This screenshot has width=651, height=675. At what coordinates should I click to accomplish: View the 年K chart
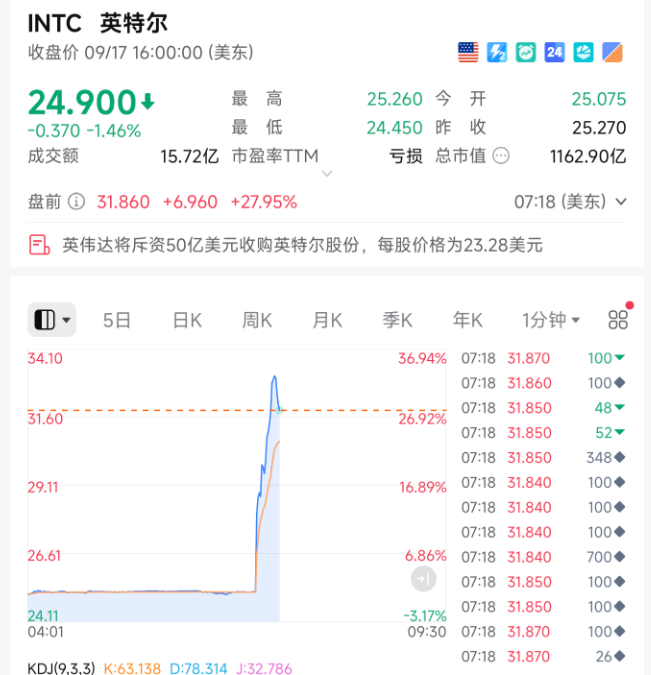[467, 320]
